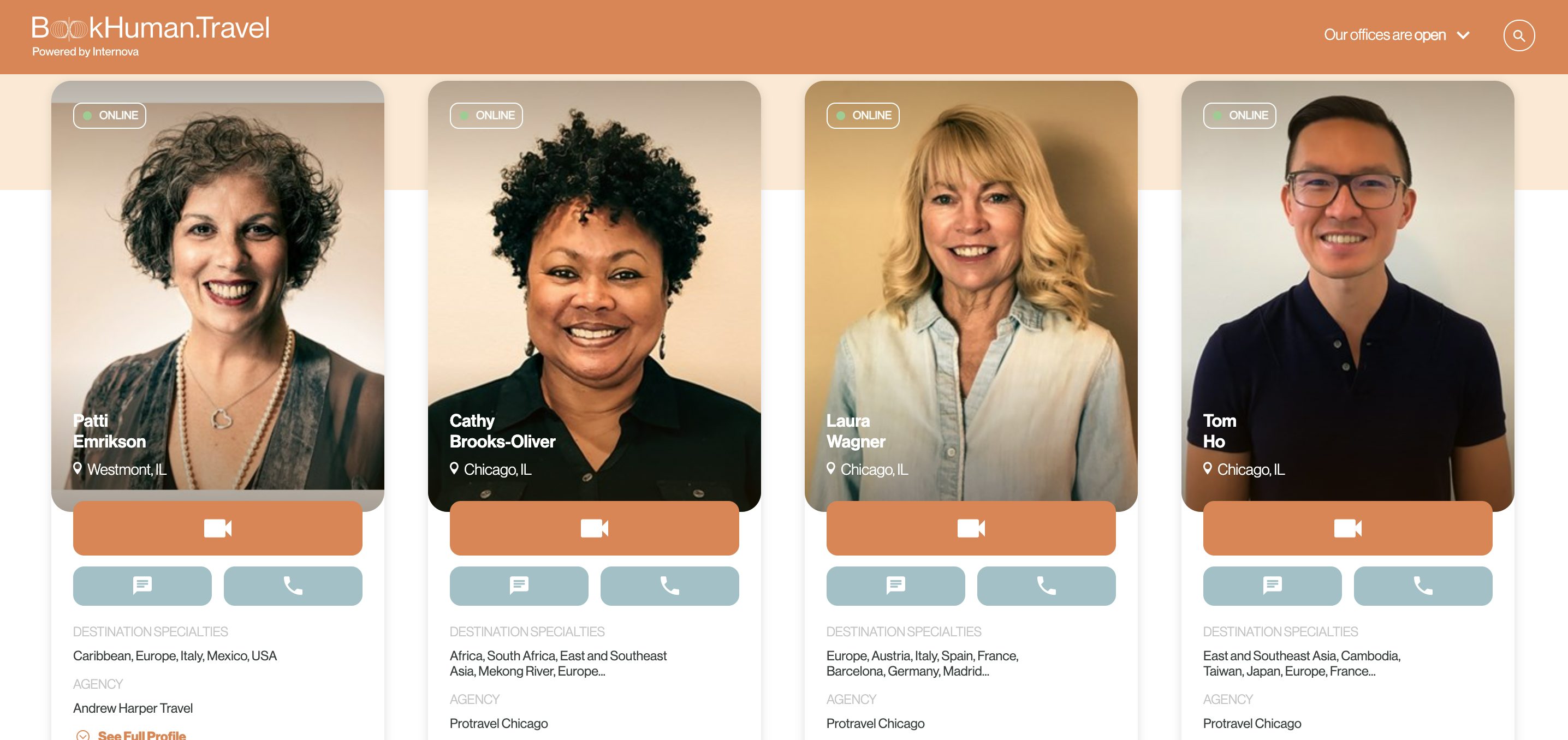Open the search icon in header

(x=1518, y=36)
